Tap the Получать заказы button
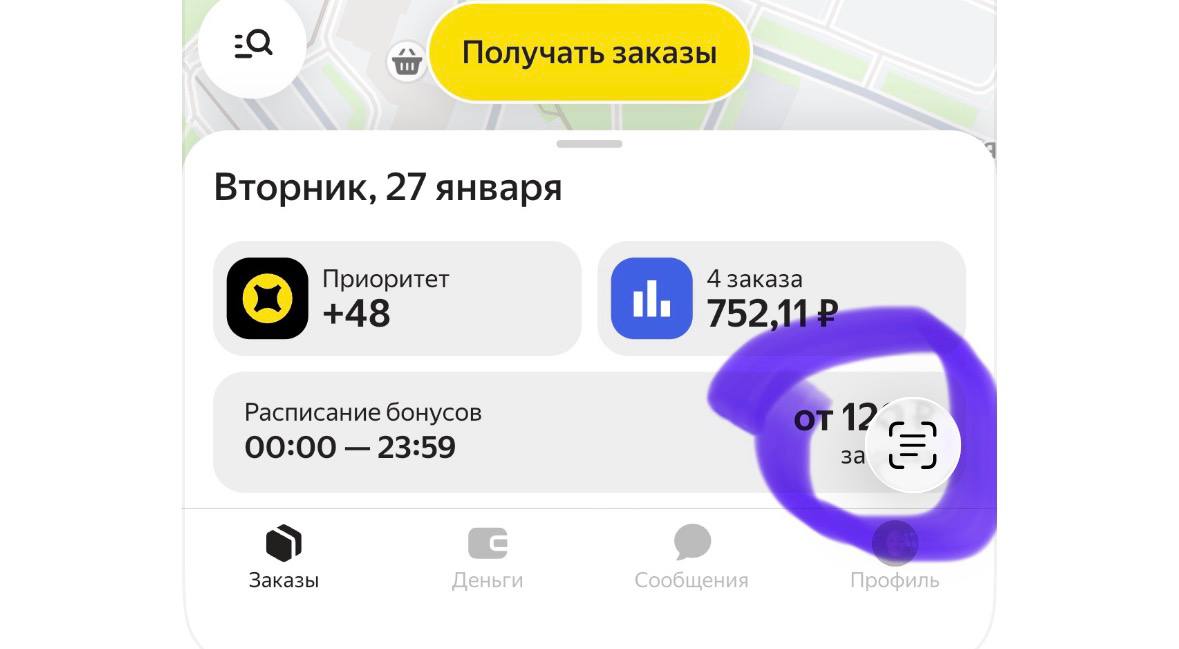Image resolution: width=1179 pixels, height=649 pixels. click(x=589, y=53)
